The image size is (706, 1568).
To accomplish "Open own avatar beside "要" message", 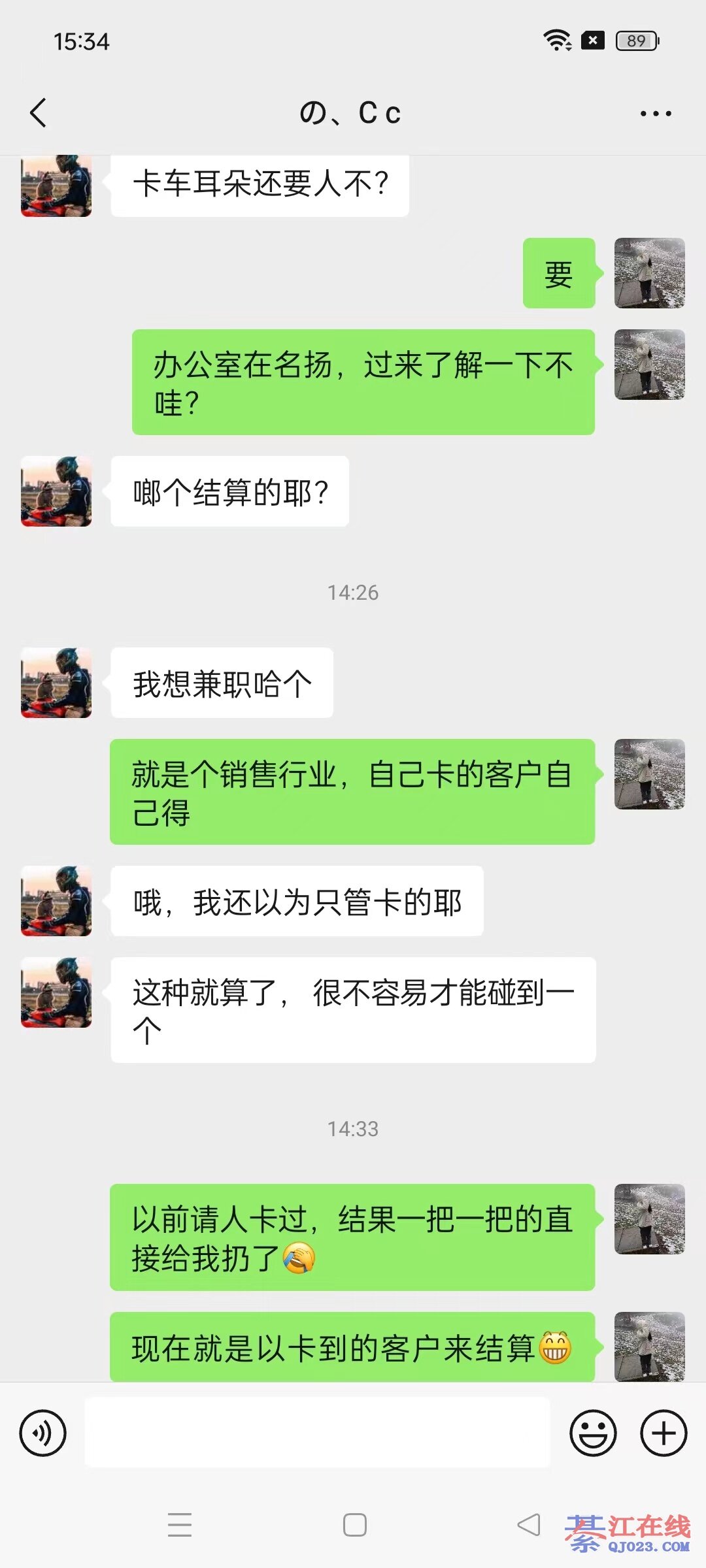I will [649, 273].
